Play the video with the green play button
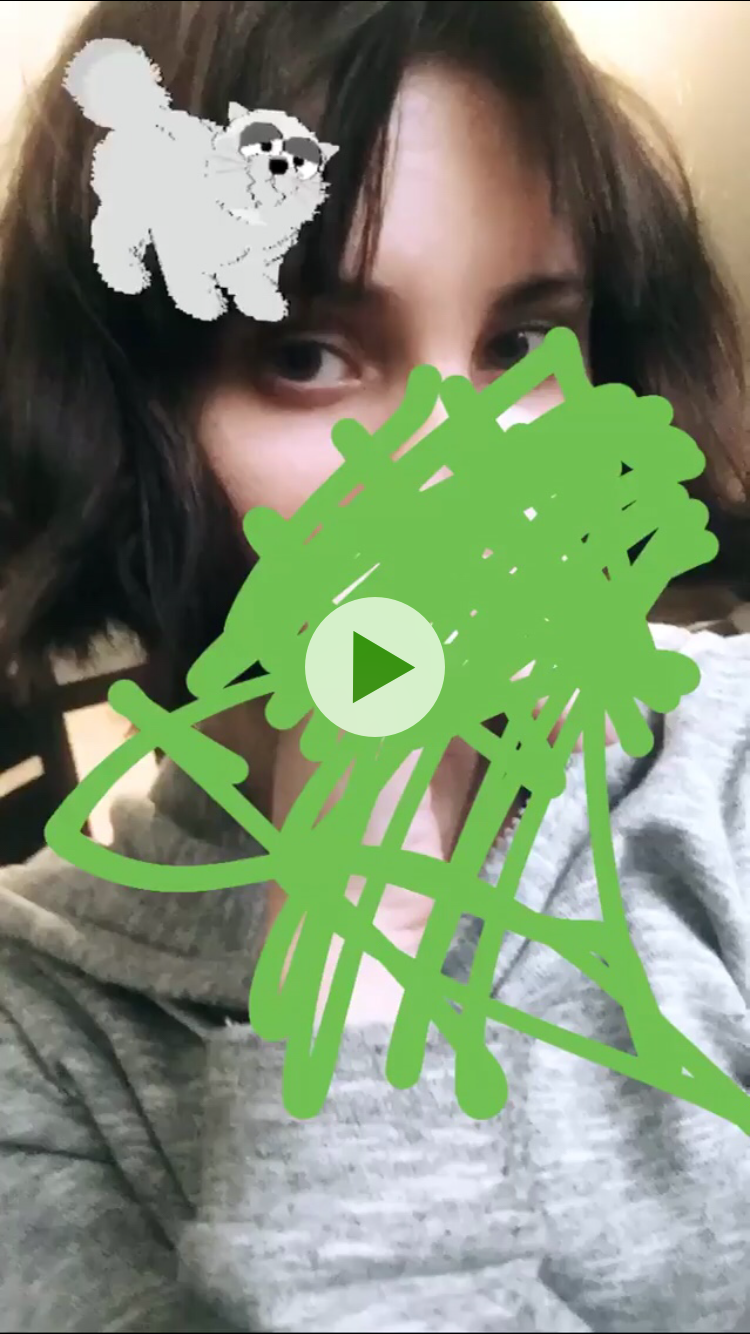Screen dimensions: 750x1334 tap(375, 667)
